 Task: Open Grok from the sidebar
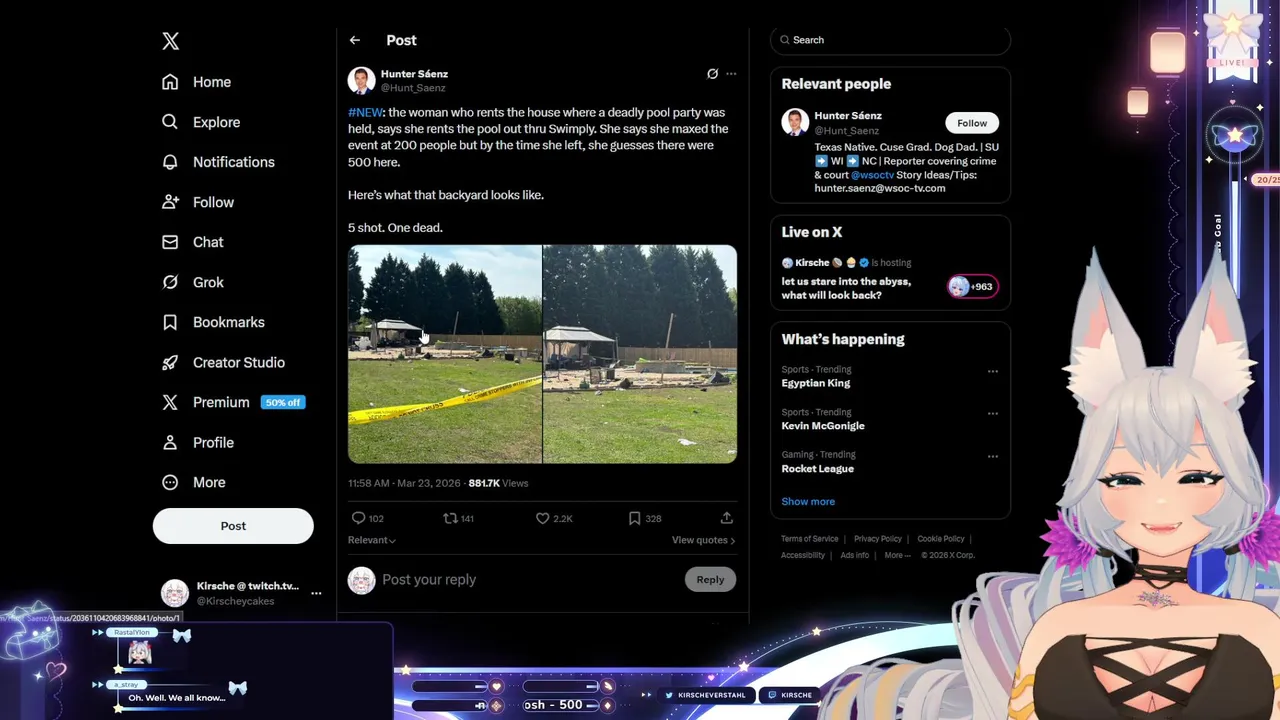(208, 282)
